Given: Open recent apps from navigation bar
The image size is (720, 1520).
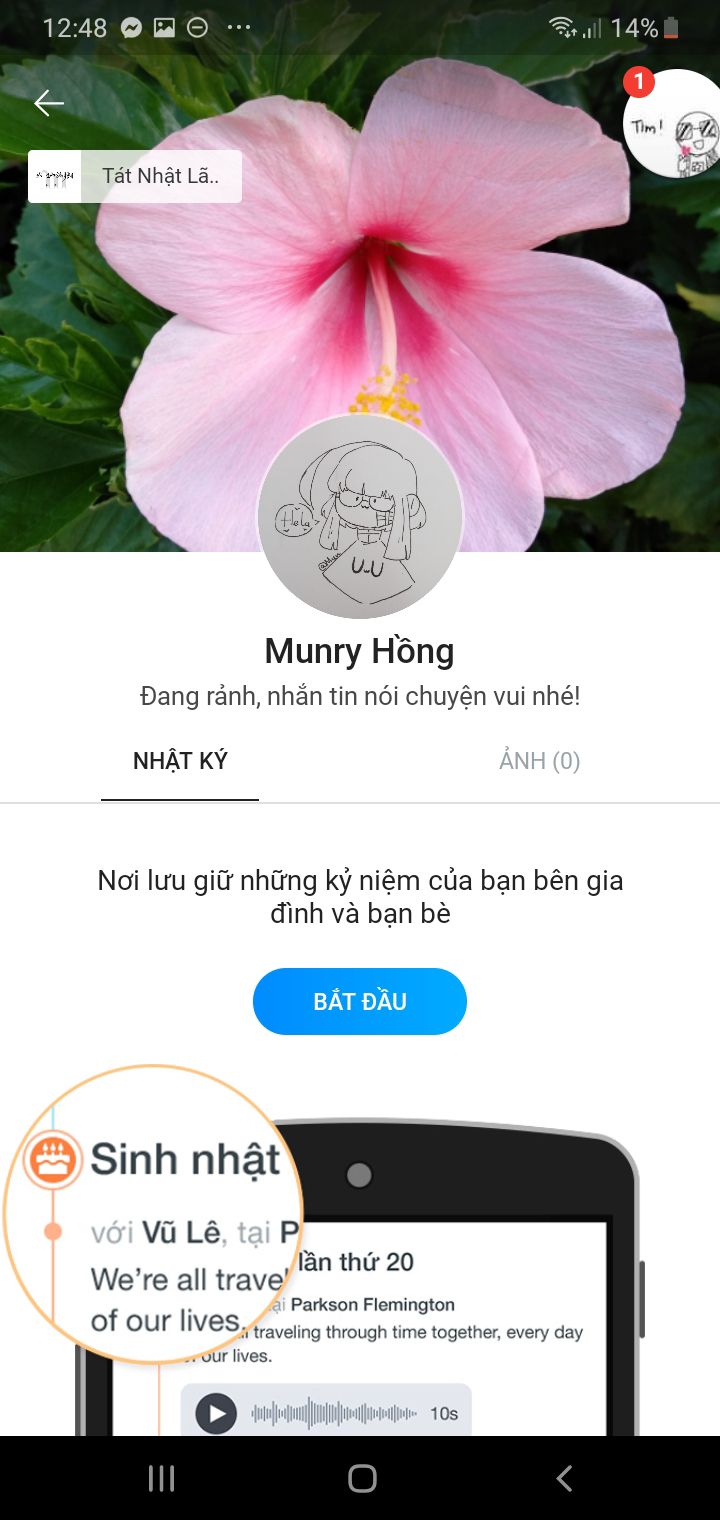Looking at the screenshot, I should (161, 1478).
